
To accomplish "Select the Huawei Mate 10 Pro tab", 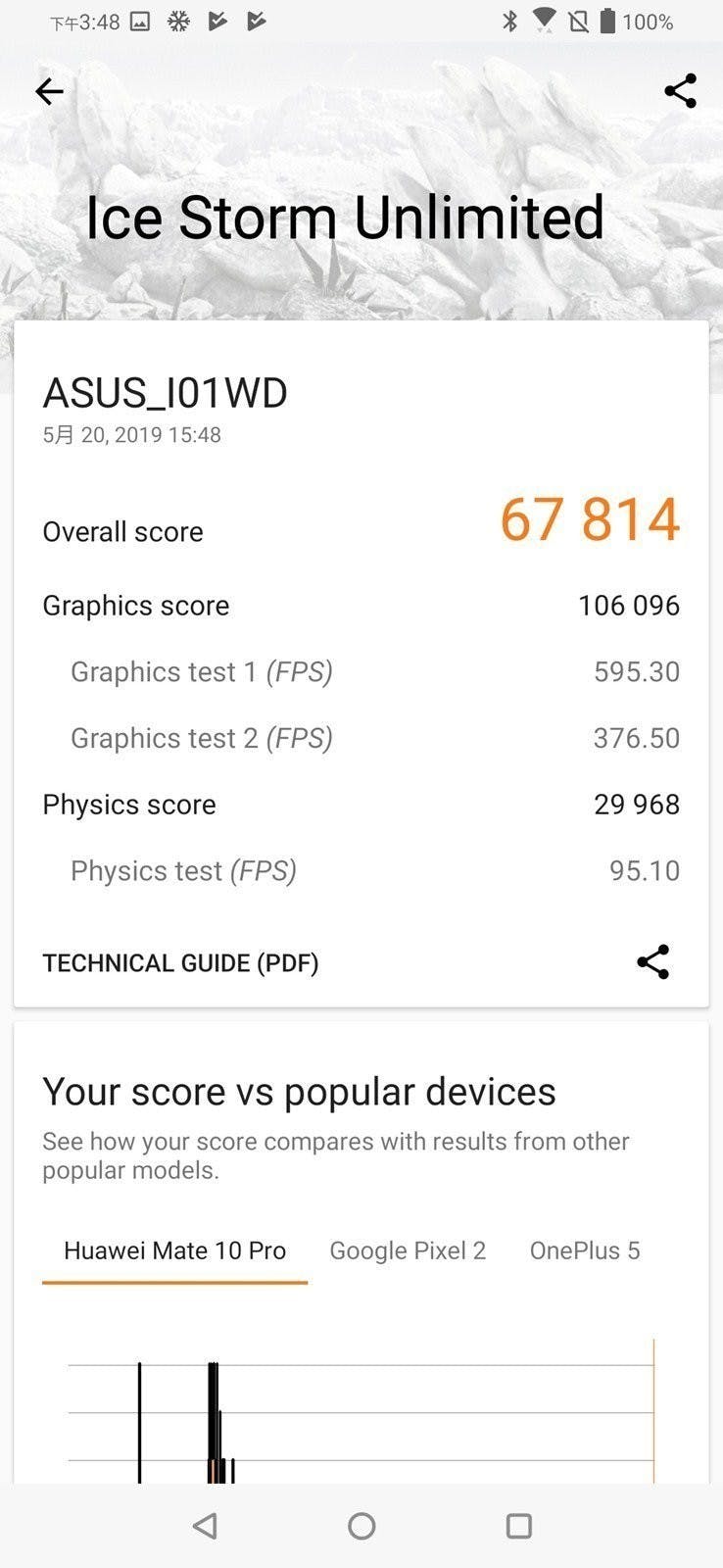I will (173, 1250).
